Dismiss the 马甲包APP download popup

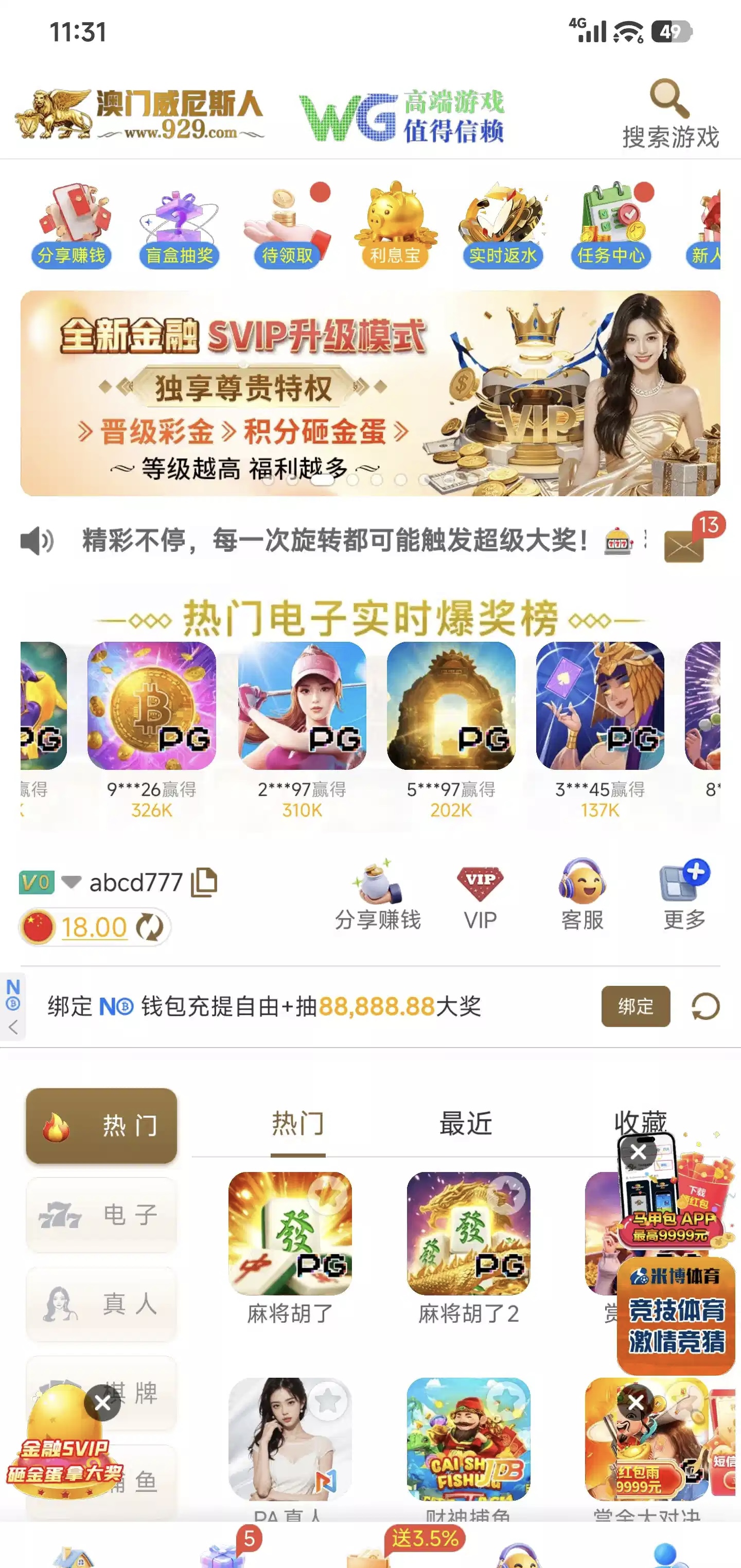click(x=638, y=1151)
